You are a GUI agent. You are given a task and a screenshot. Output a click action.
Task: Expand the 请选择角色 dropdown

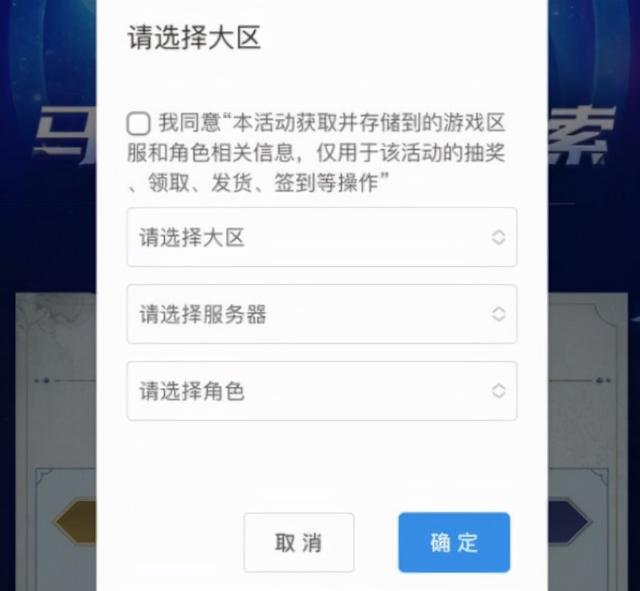point(321,391)
